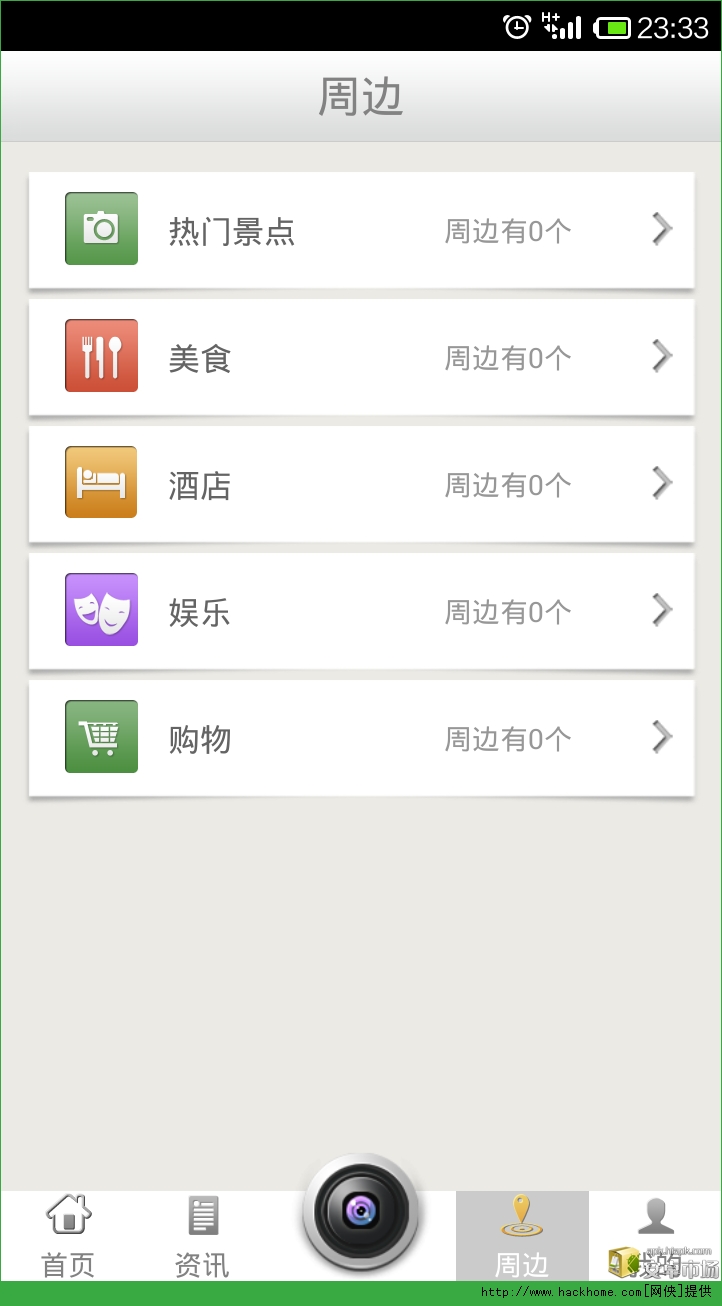The height and width of the screenshot is (1306, 722).
Task: Go to the 资讯 tab
Action: tap(202, 1236)
